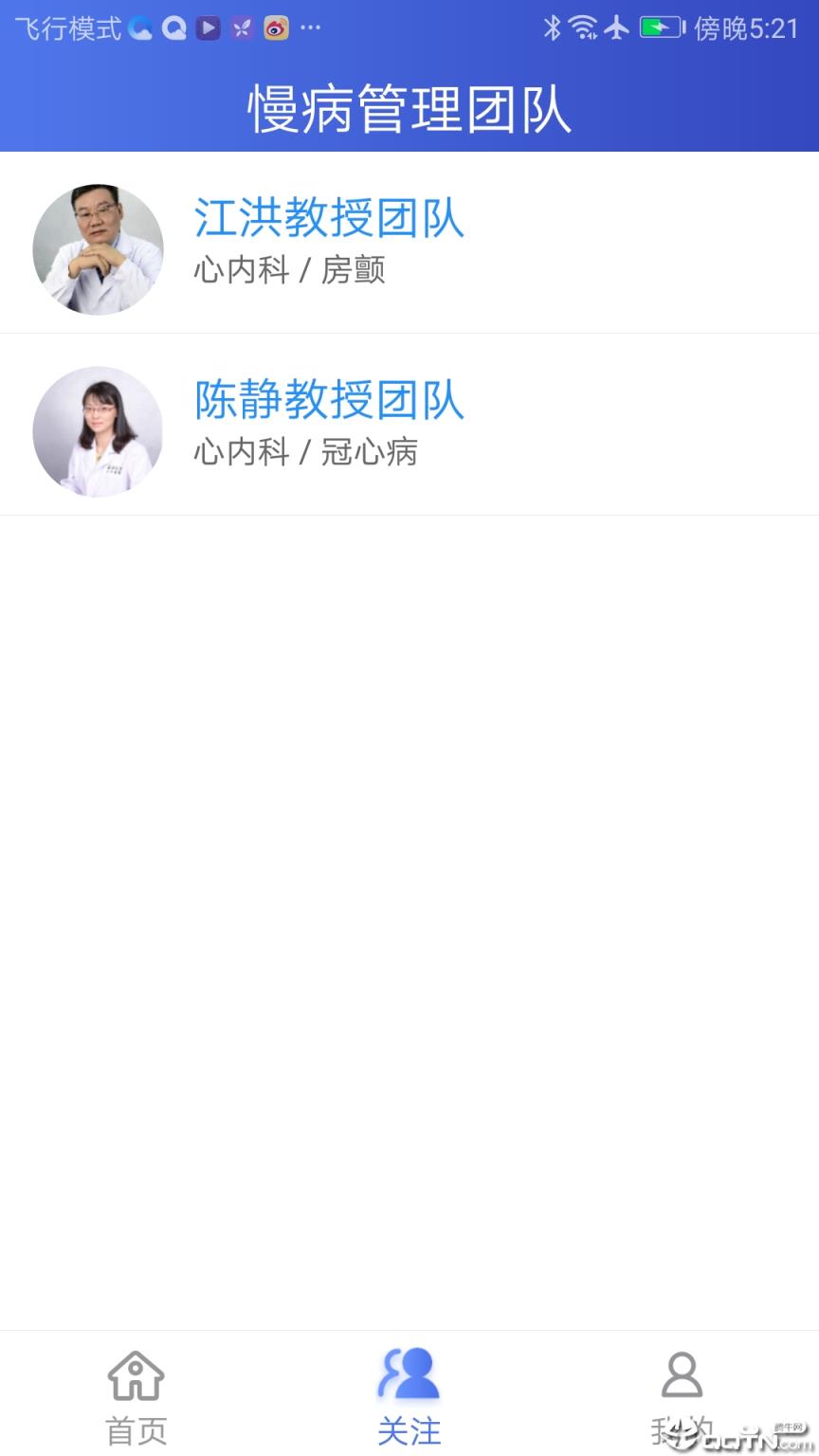Tap Professor Jiang Hong's avatar photo
The height and width of the screenshot is (1456, 819).
(98, 249)
